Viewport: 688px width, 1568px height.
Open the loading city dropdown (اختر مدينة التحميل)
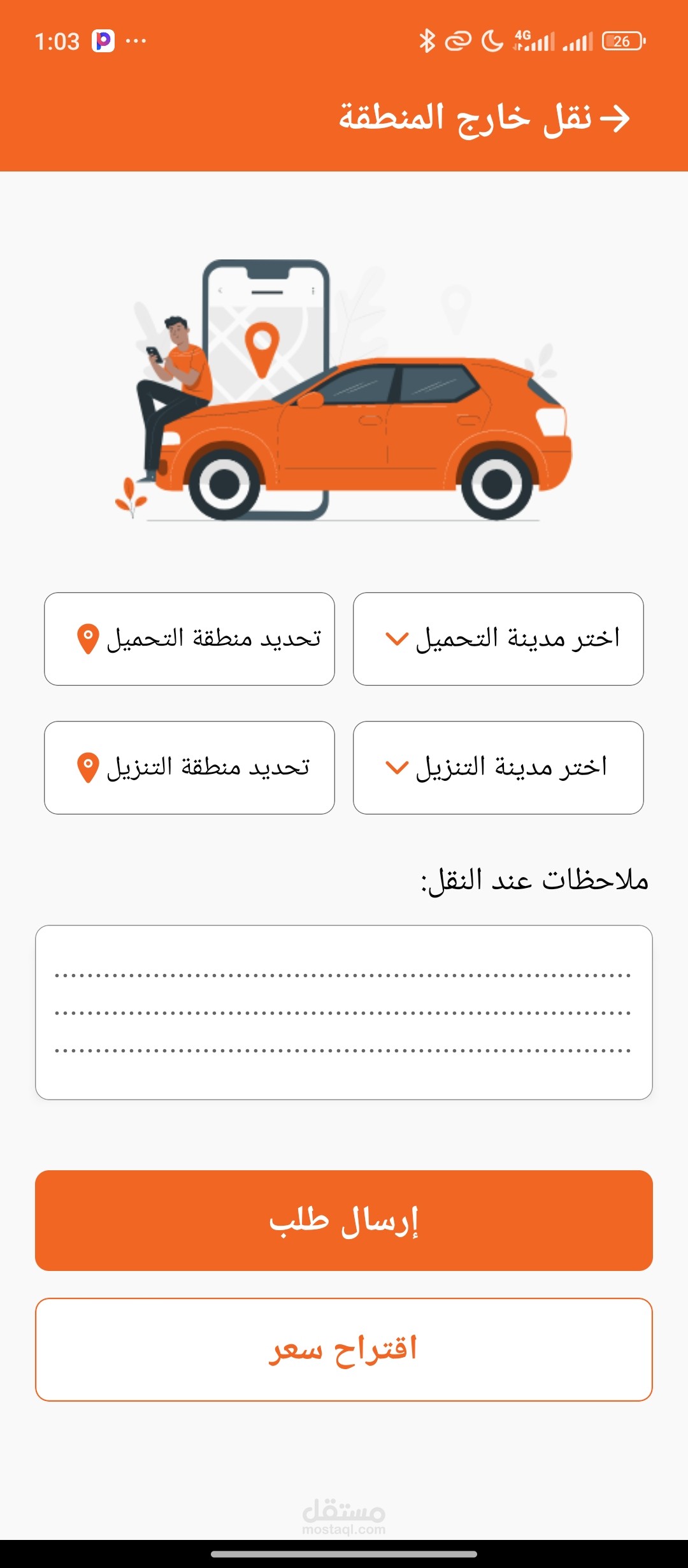point(498,639)
